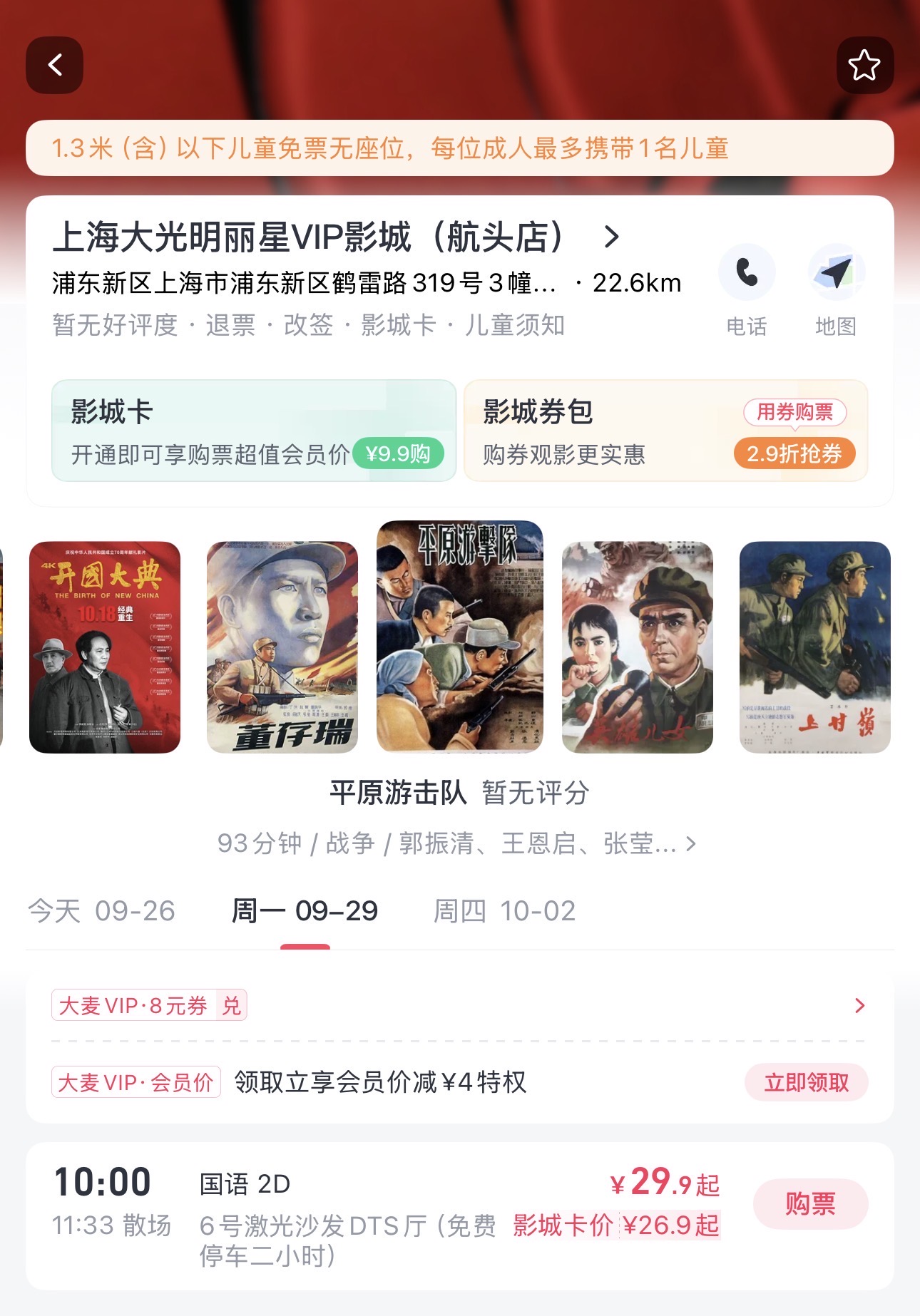
Task: Select the 董存瑞 movie poster
Action: pyautogui.click(x=282, y=647)
